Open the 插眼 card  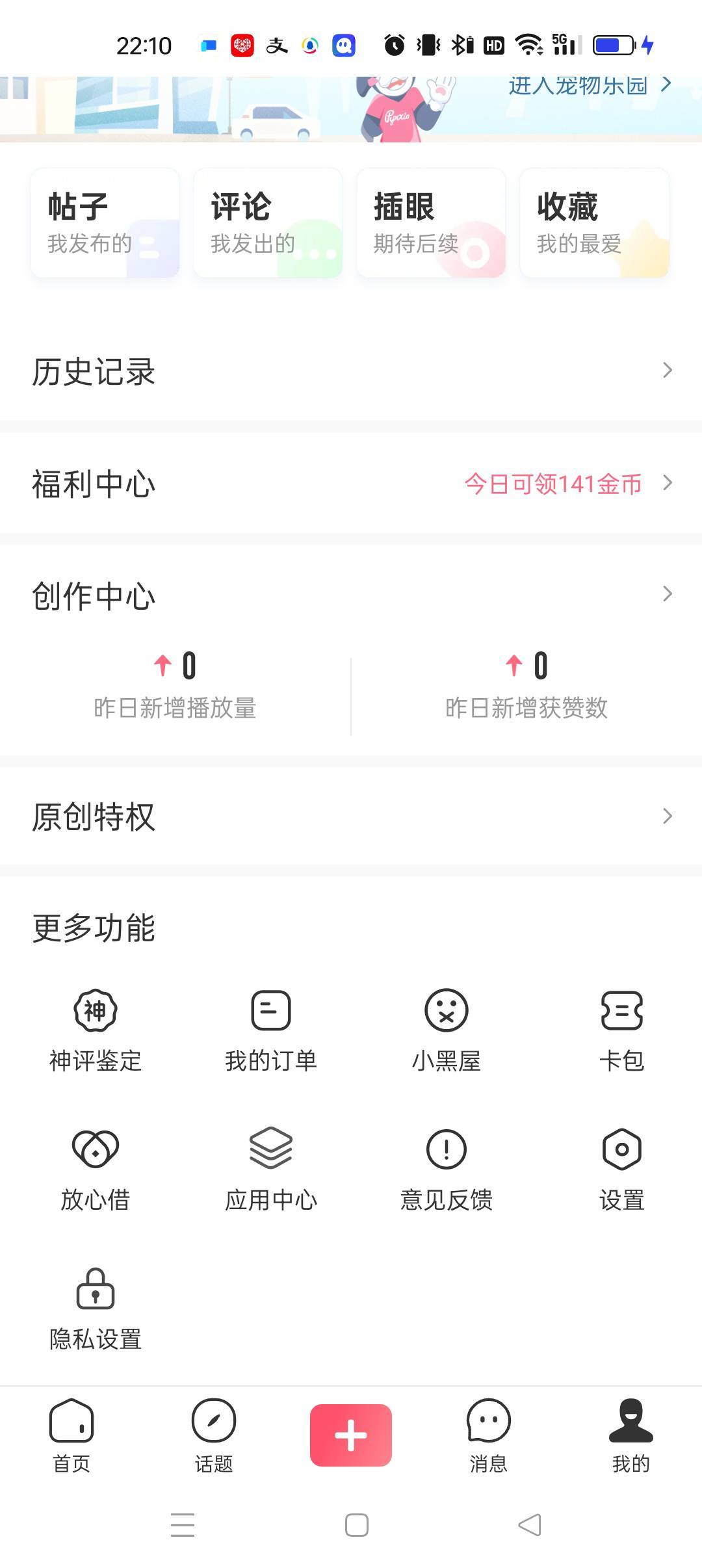pyautogui.click(x=431, y=223)
